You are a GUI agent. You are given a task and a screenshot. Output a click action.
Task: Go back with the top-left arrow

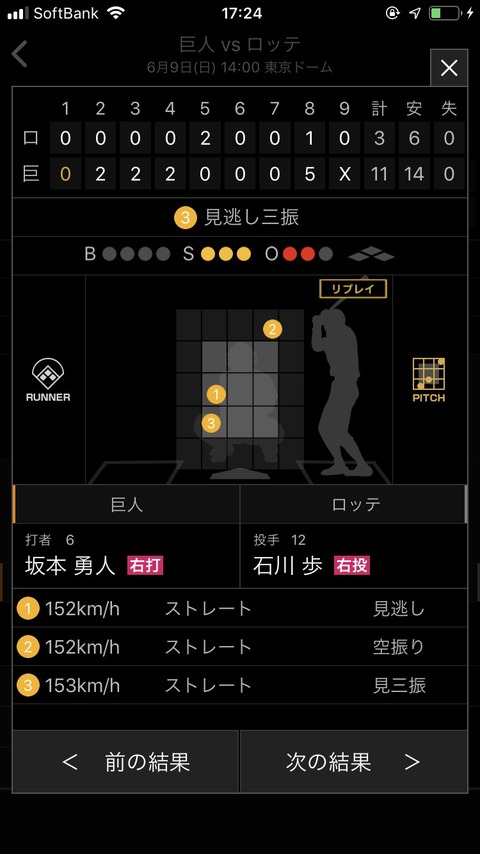click(20, 54)
